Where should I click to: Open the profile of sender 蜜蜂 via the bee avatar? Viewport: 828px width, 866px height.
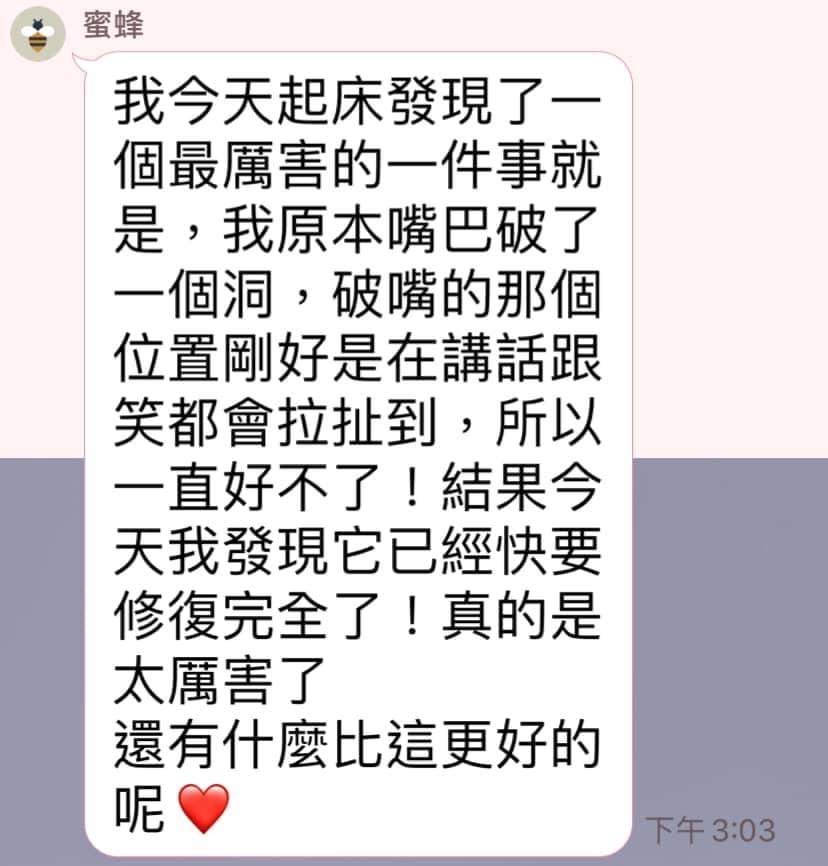tap(38, 34)
